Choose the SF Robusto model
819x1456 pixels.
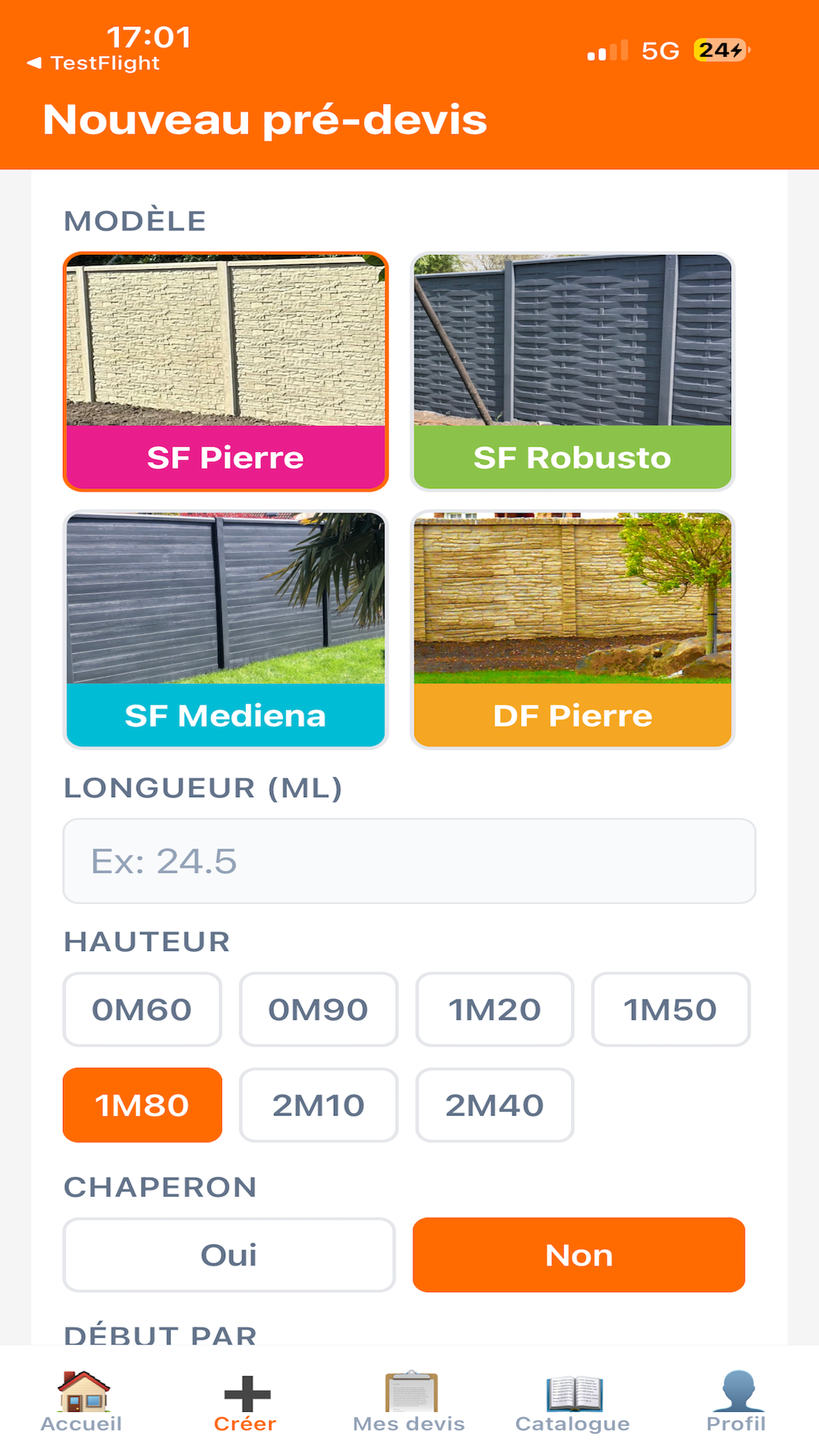[573, 372]
